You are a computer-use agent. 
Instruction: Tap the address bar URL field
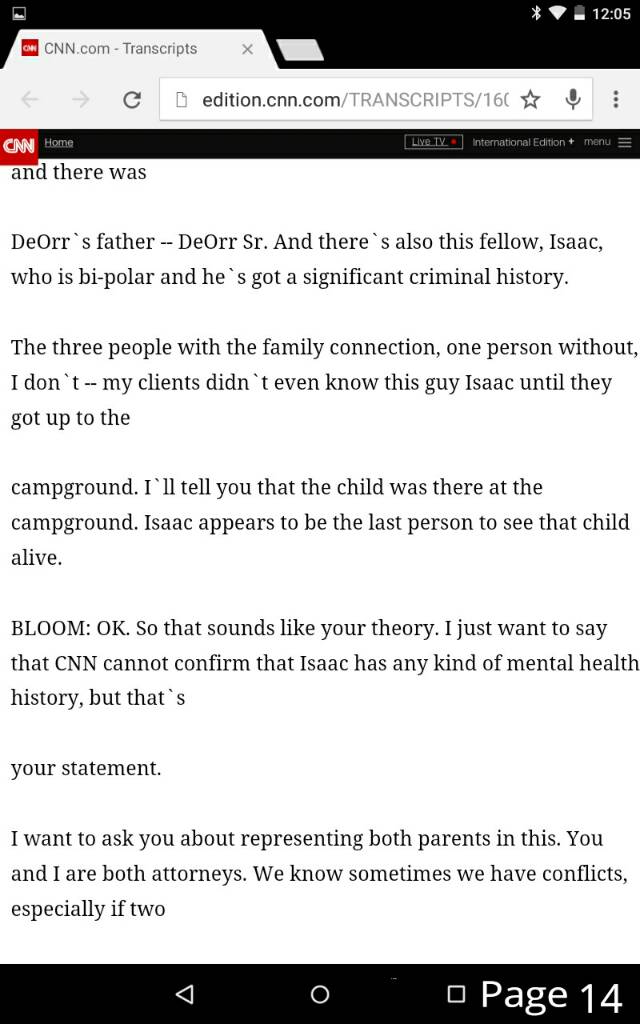pyautogui.click(x=340, y=99)
